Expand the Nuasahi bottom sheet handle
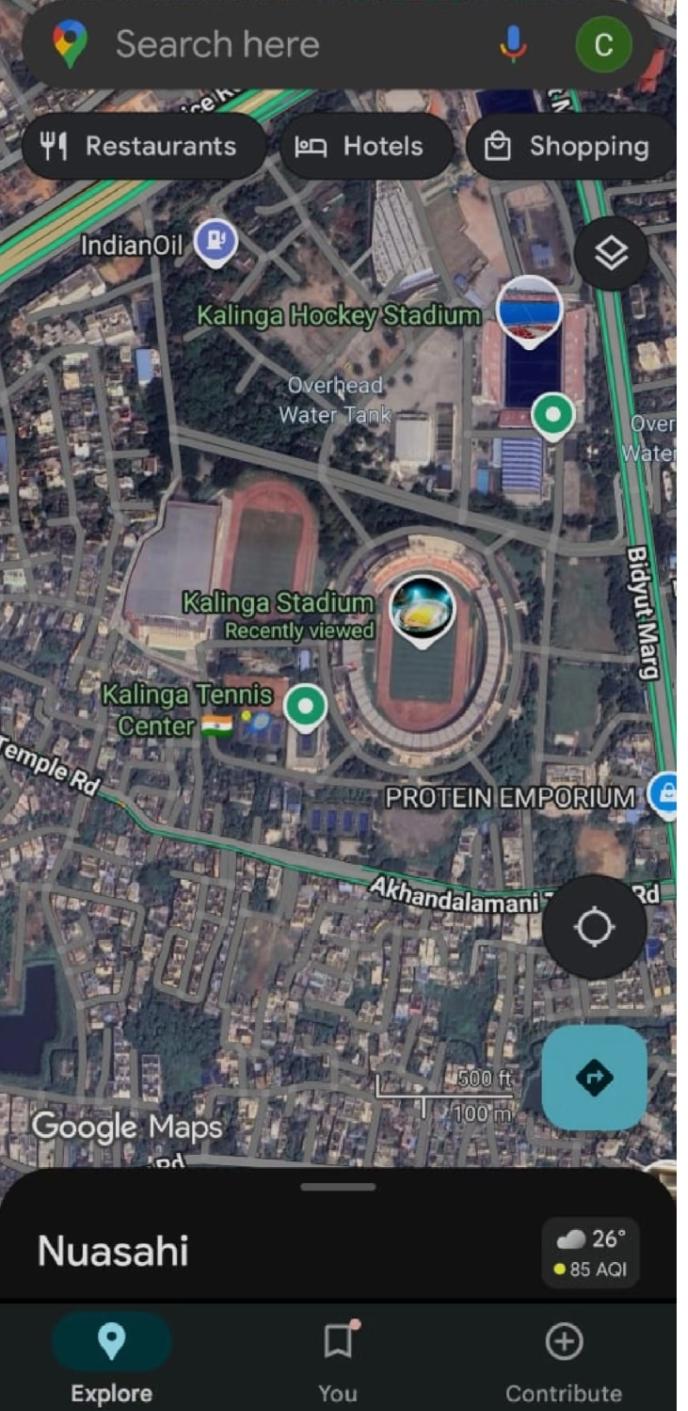Screen dimensions: 688x1411 point(338,1187)
